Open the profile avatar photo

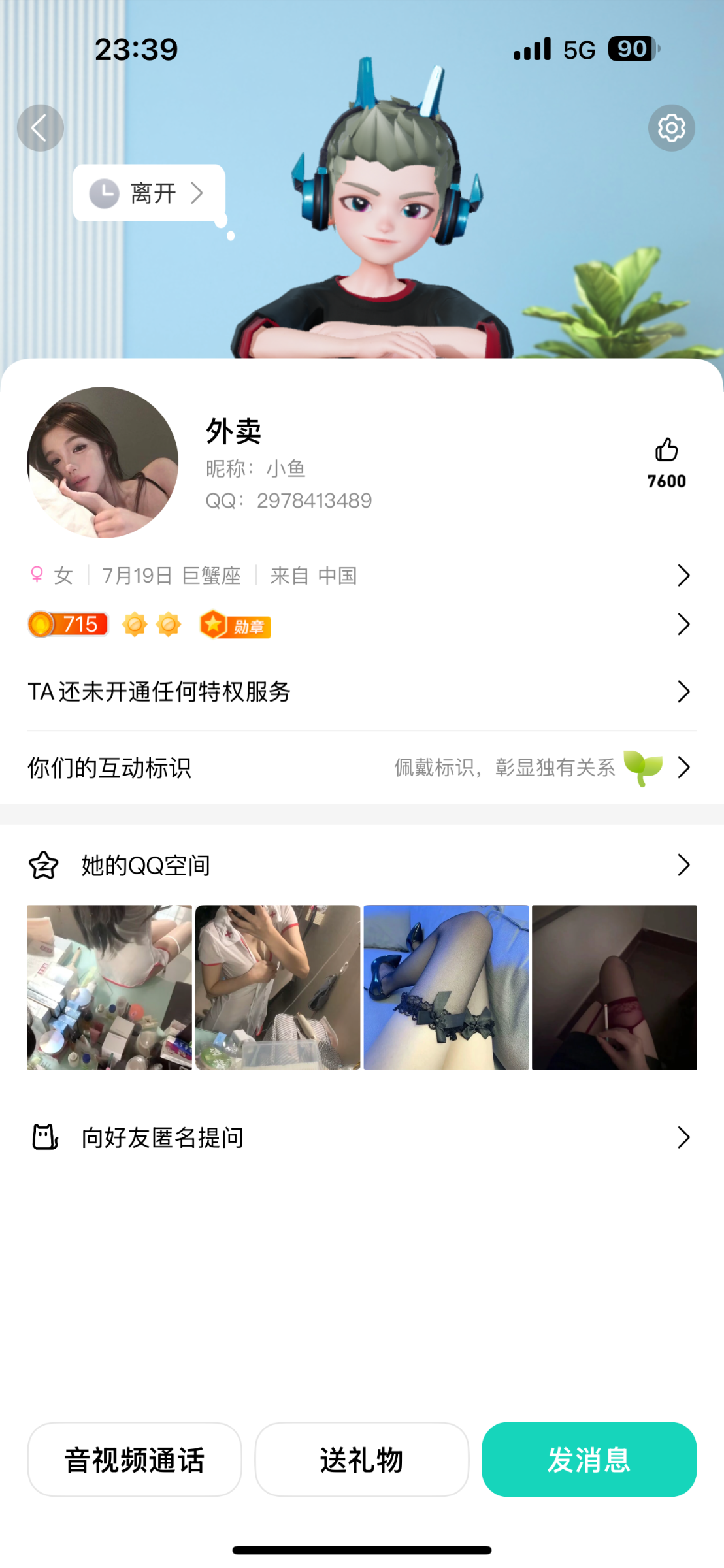103,463
